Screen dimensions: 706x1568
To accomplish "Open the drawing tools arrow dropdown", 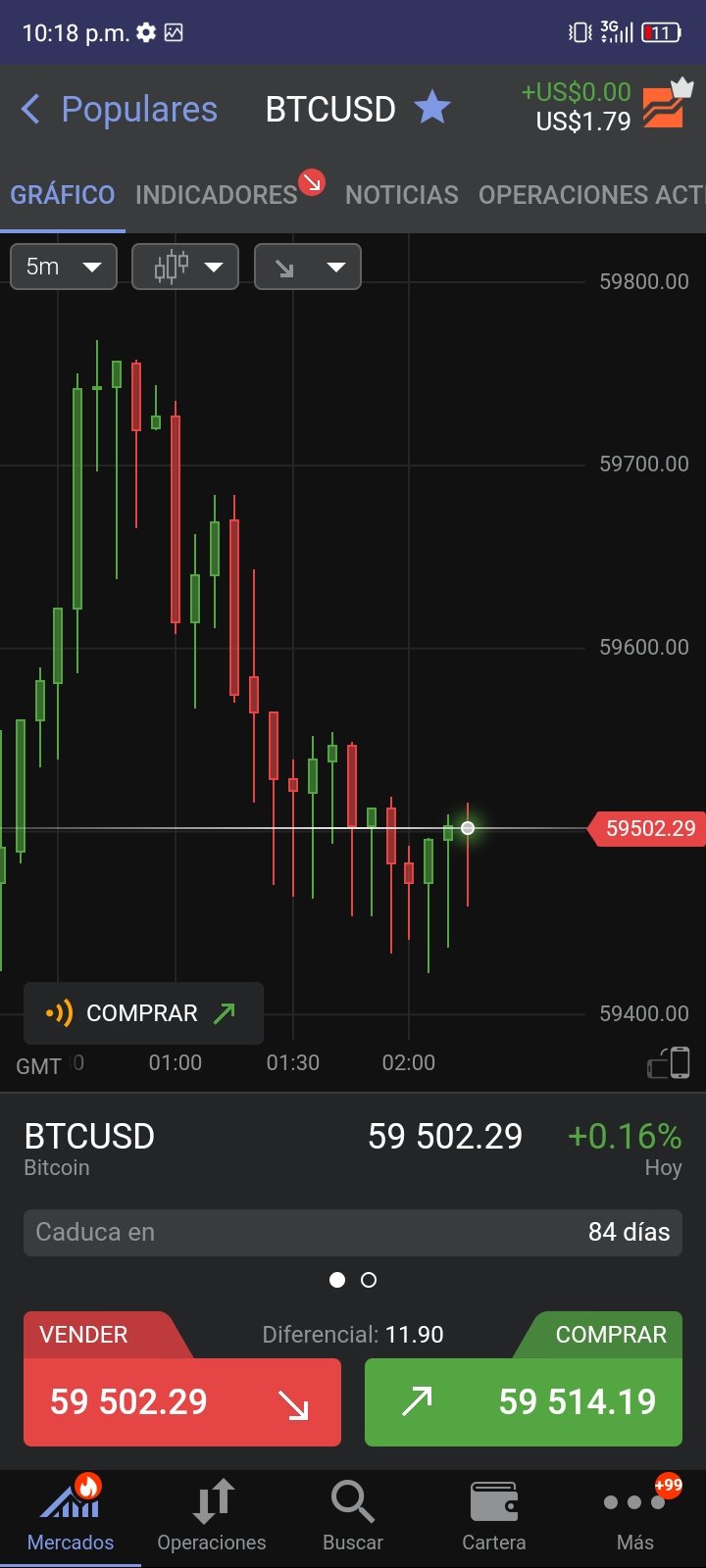I will coord(308,267).
